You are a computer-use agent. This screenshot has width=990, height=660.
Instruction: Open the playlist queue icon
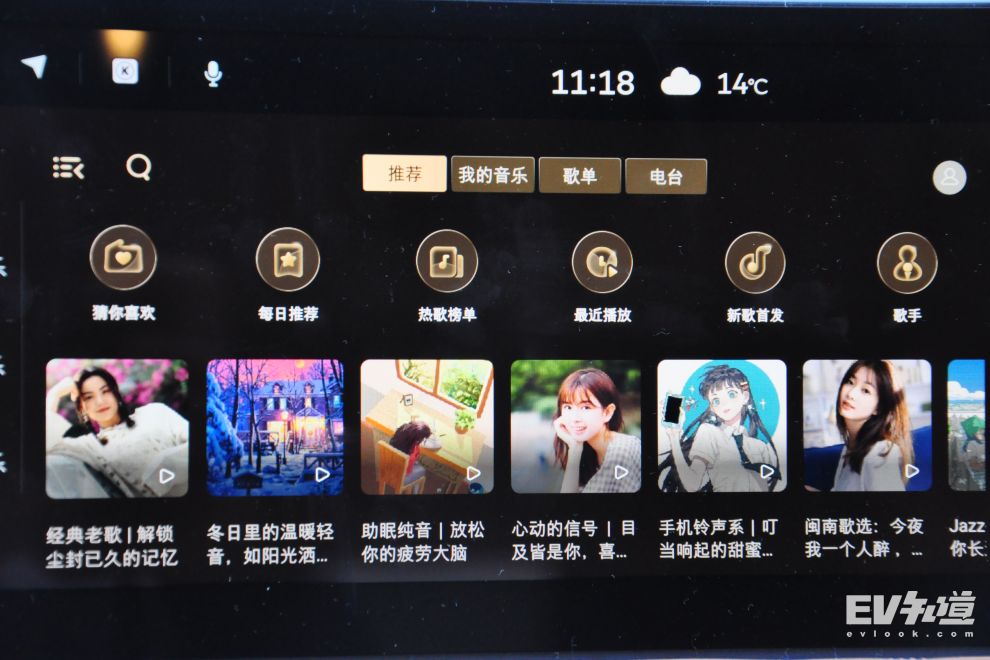68,167
